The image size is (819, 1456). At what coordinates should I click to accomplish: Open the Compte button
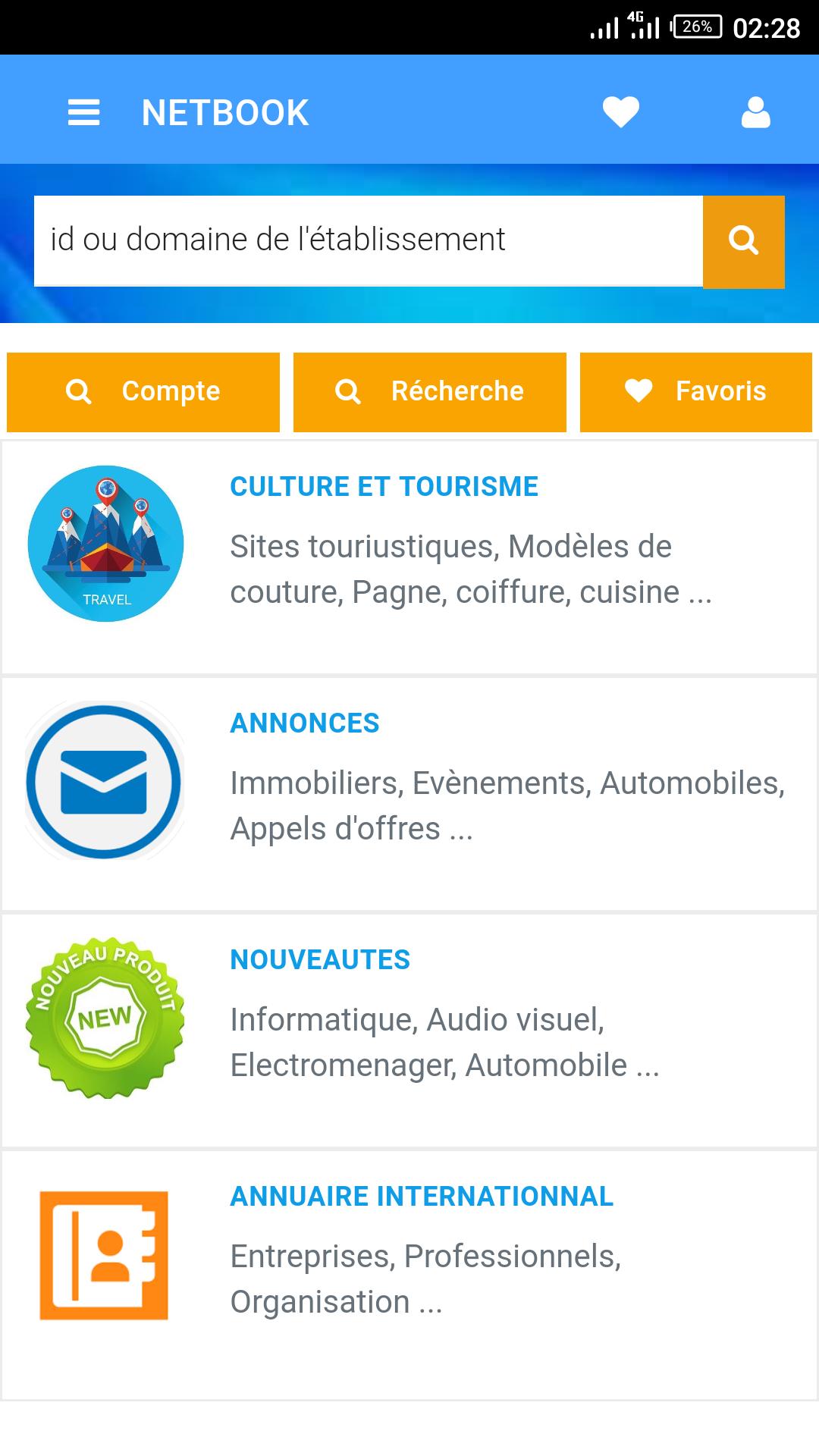click(143, 392)
